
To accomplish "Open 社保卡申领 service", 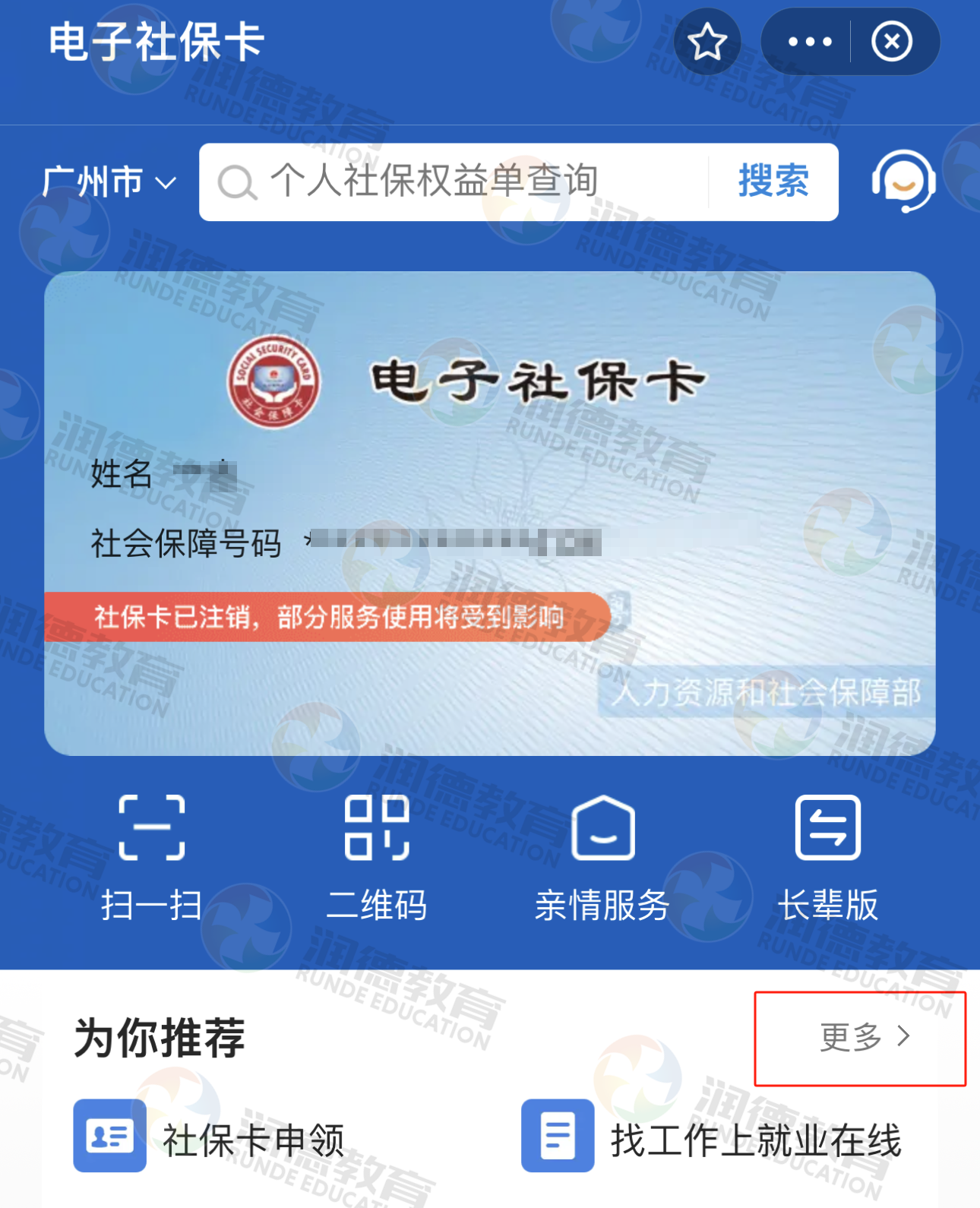I will (210, 1138).
